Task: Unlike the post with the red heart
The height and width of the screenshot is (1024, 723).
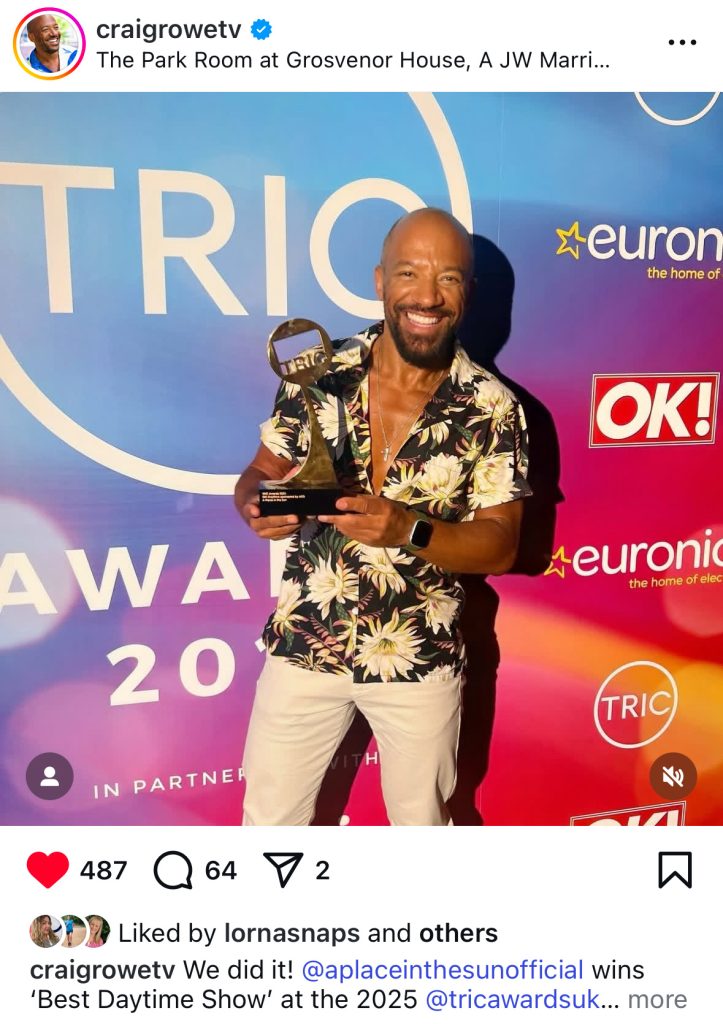Action: (x=48, y=870)
